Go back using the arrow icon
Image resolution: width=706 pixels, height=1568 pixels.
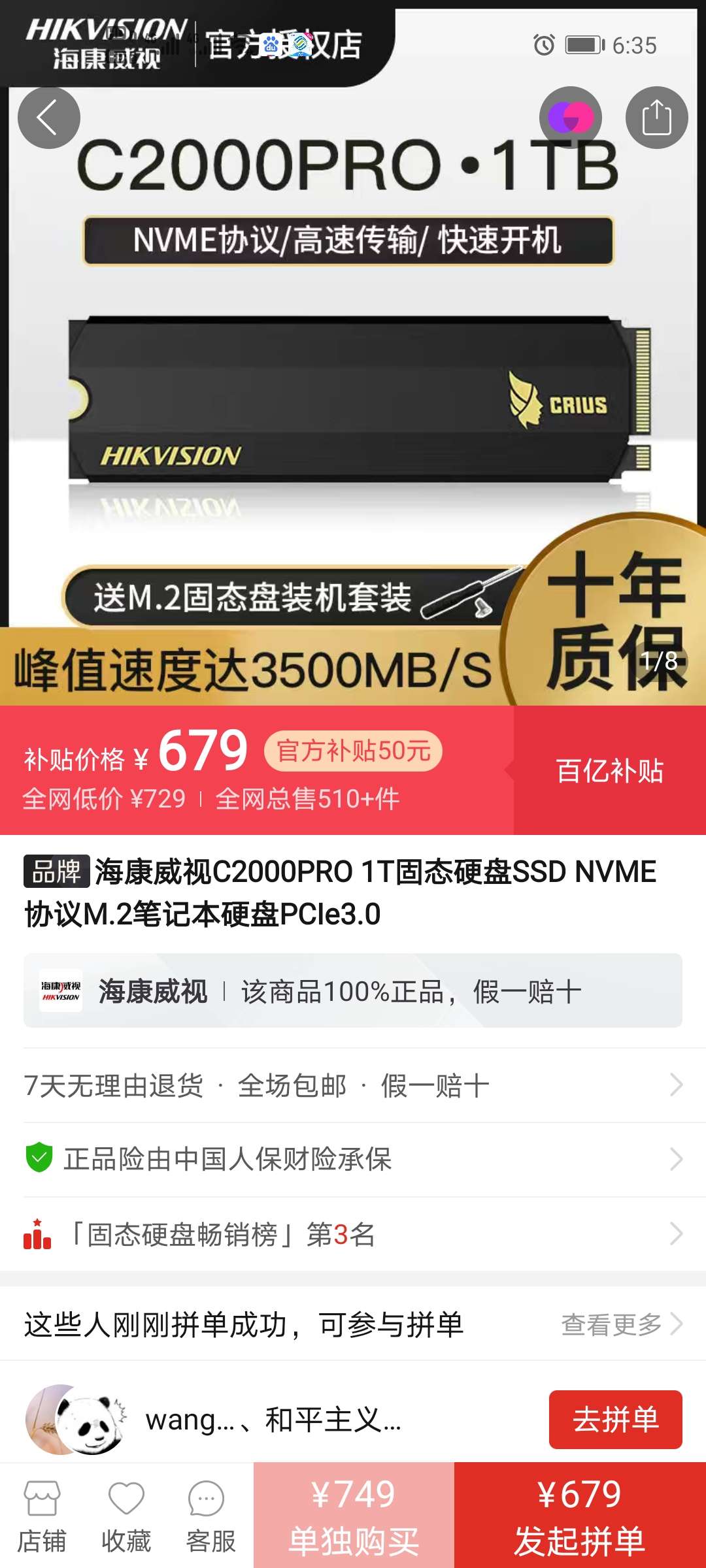[48, 118]
